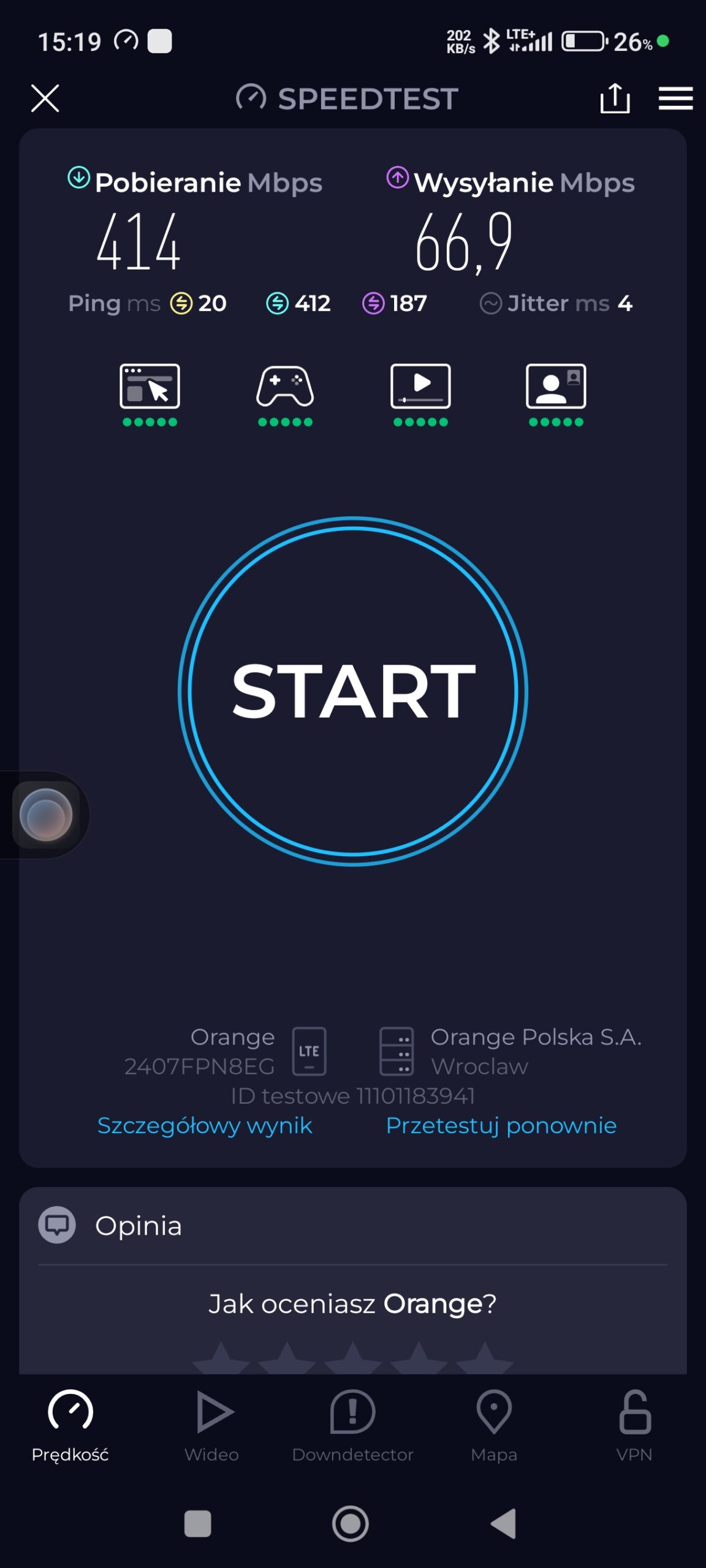Tap the system home button
The width and height of the screenshot is (706, 1568).
pyautogui.click(x=351, y=1523)
